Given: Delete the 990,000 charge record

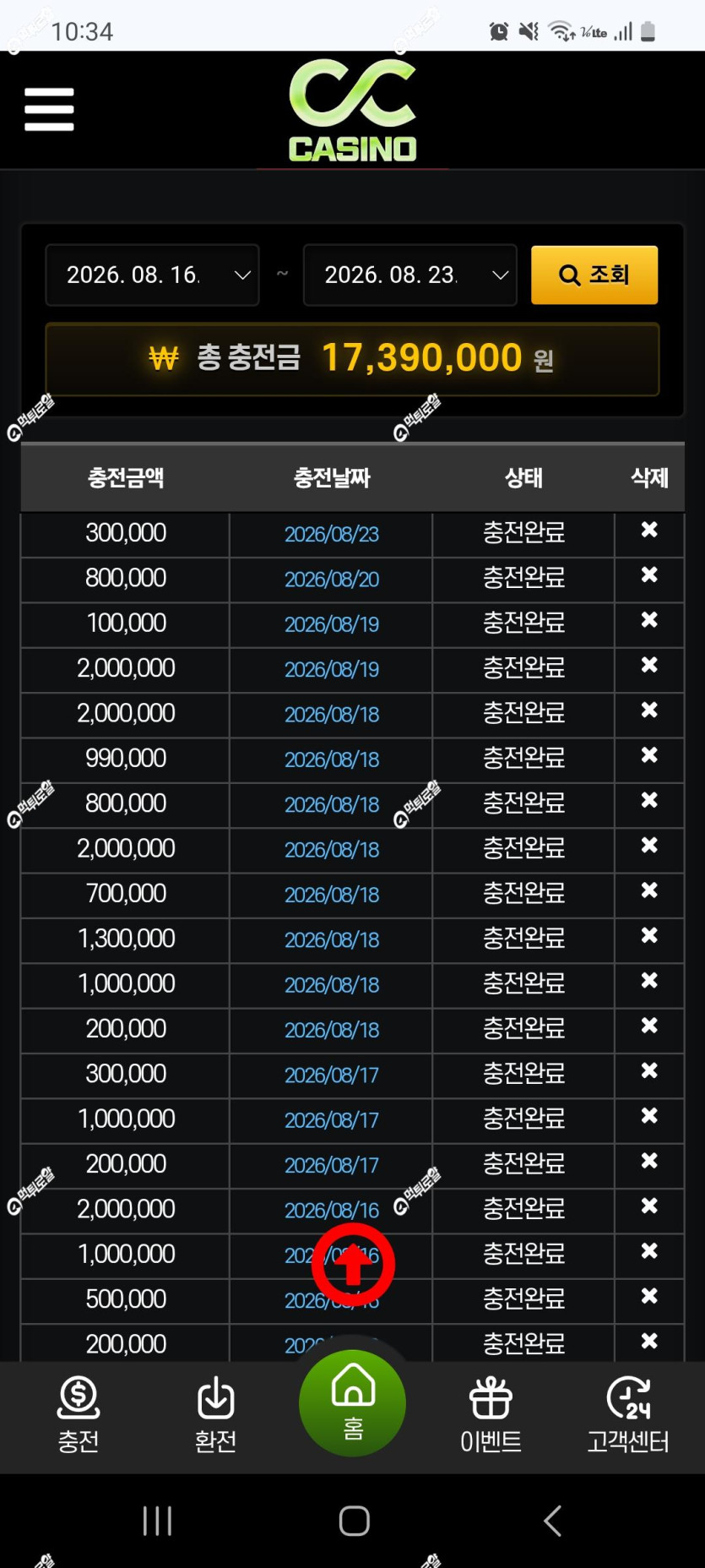Looking at the screenshot, I should [649, 756].
